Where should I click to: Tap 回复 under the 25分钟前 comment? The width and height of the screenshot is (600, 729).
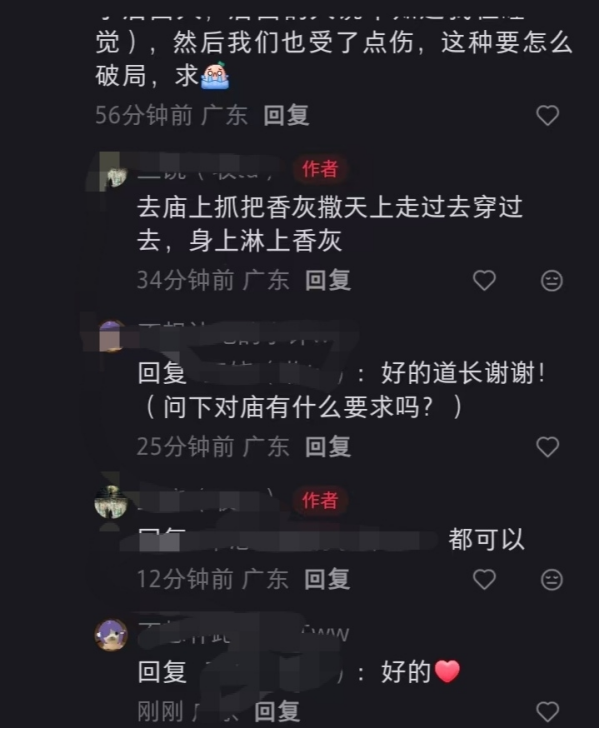click(328, 446)
